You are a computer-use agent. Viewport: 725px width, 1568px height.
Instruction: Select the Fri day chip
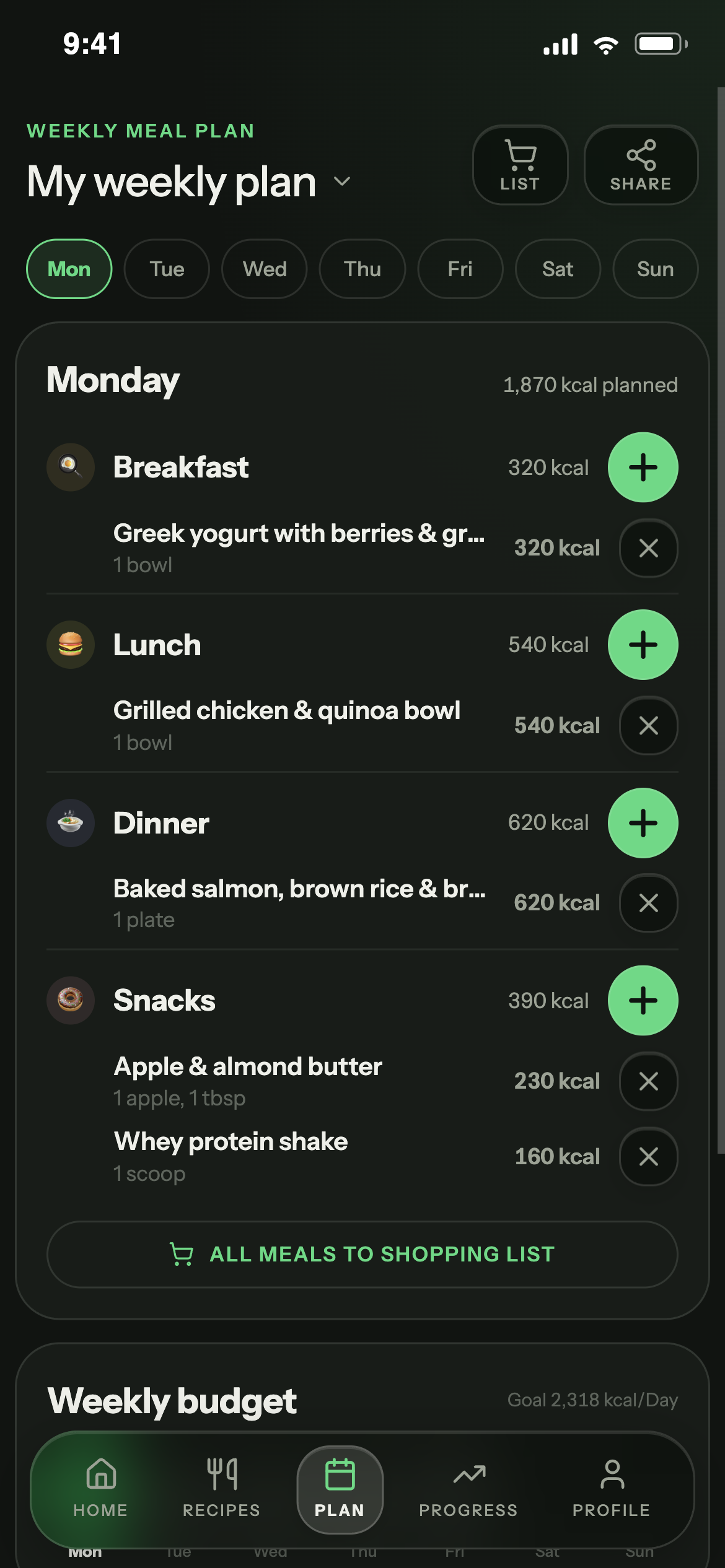[x=460, y=269]
